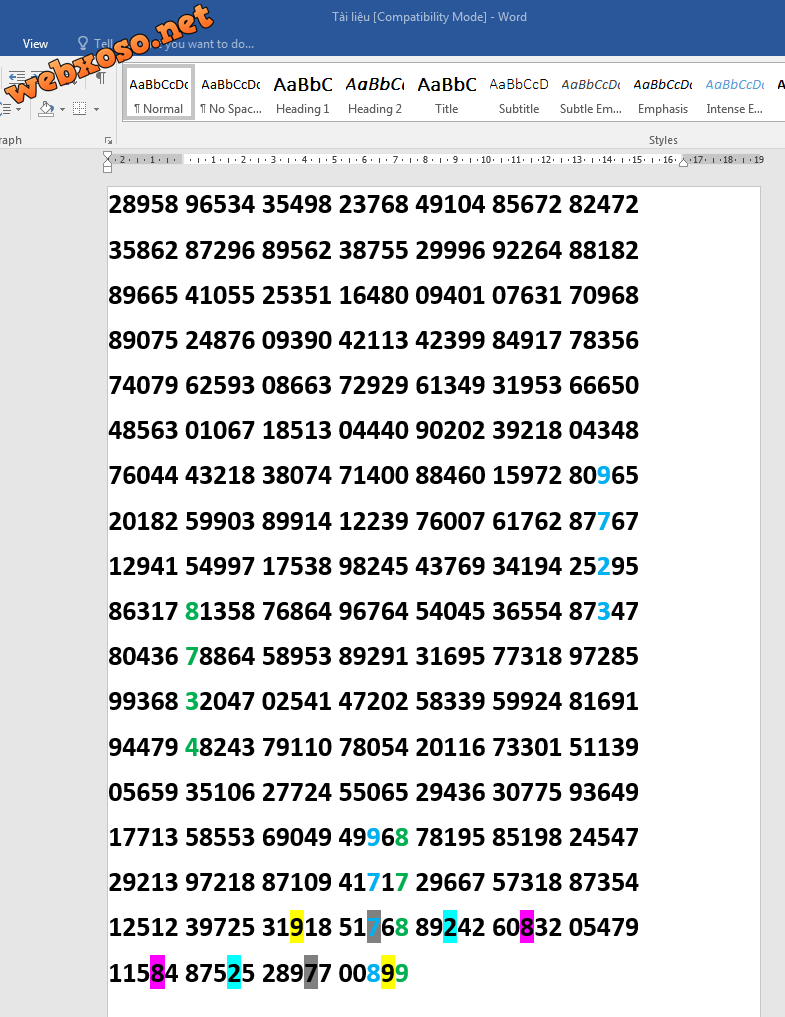Viewport: 785px width, 1017px height.
Task: Apply the Heading 2 style
Action: 375,94
